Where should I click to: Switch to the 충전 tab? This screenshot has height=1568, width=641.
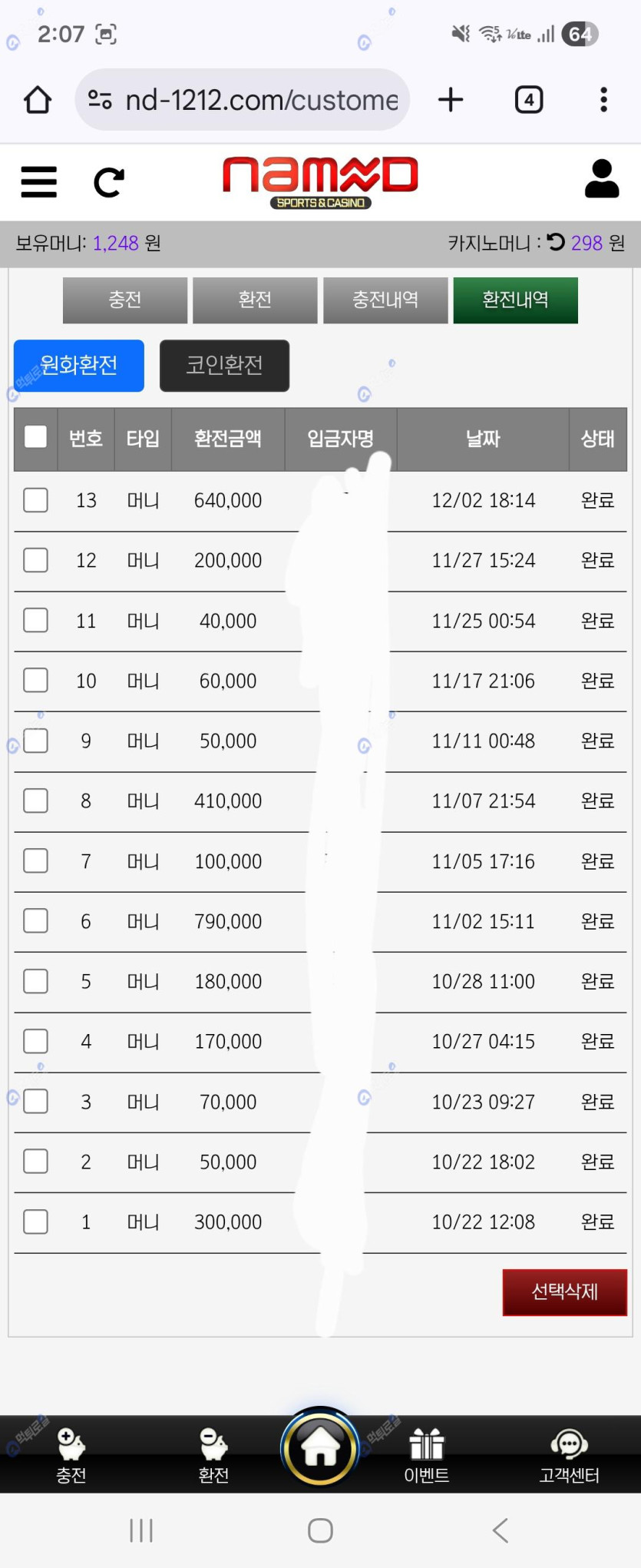click(x=125, y=300)
